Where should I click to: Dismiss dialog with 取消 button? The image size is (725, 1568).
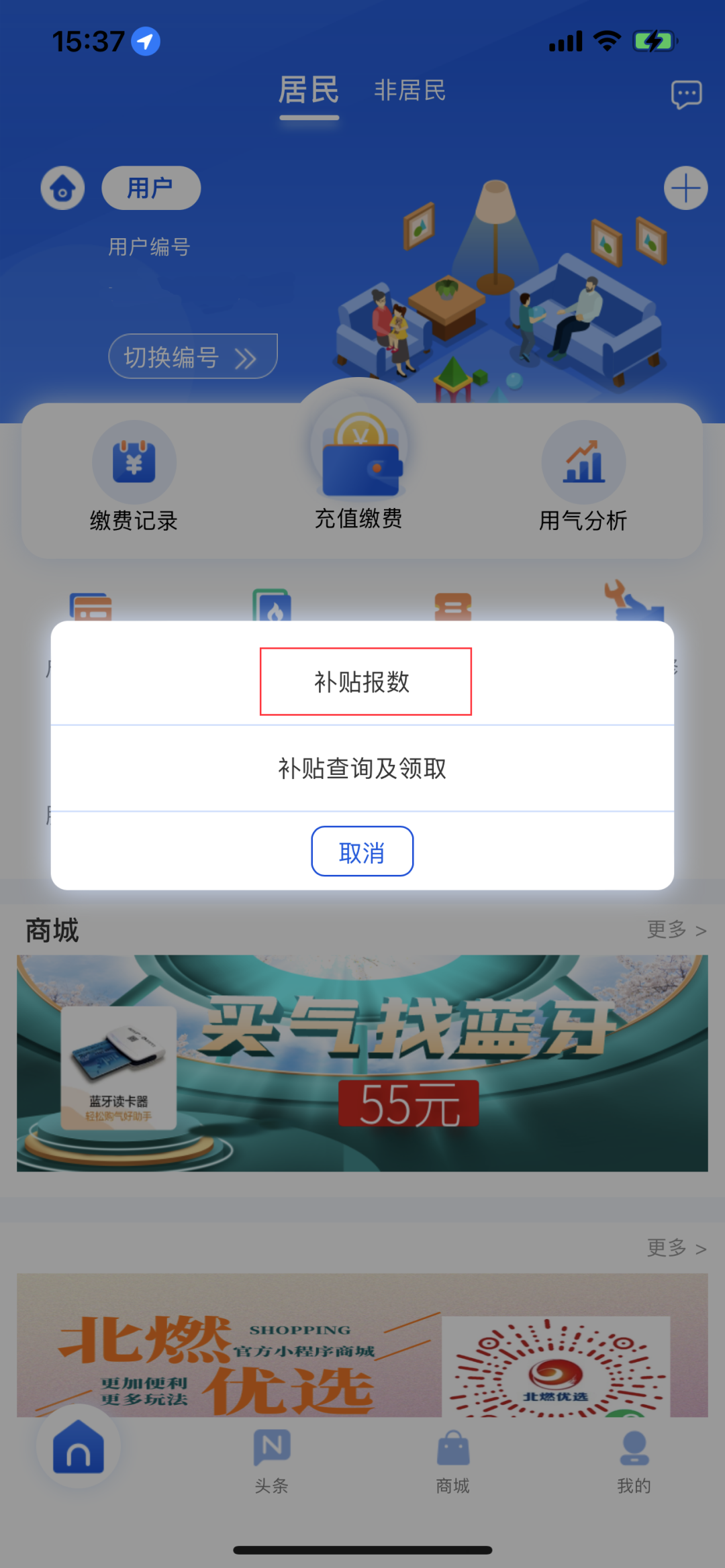pyautogui.click(x=362, y=851)
